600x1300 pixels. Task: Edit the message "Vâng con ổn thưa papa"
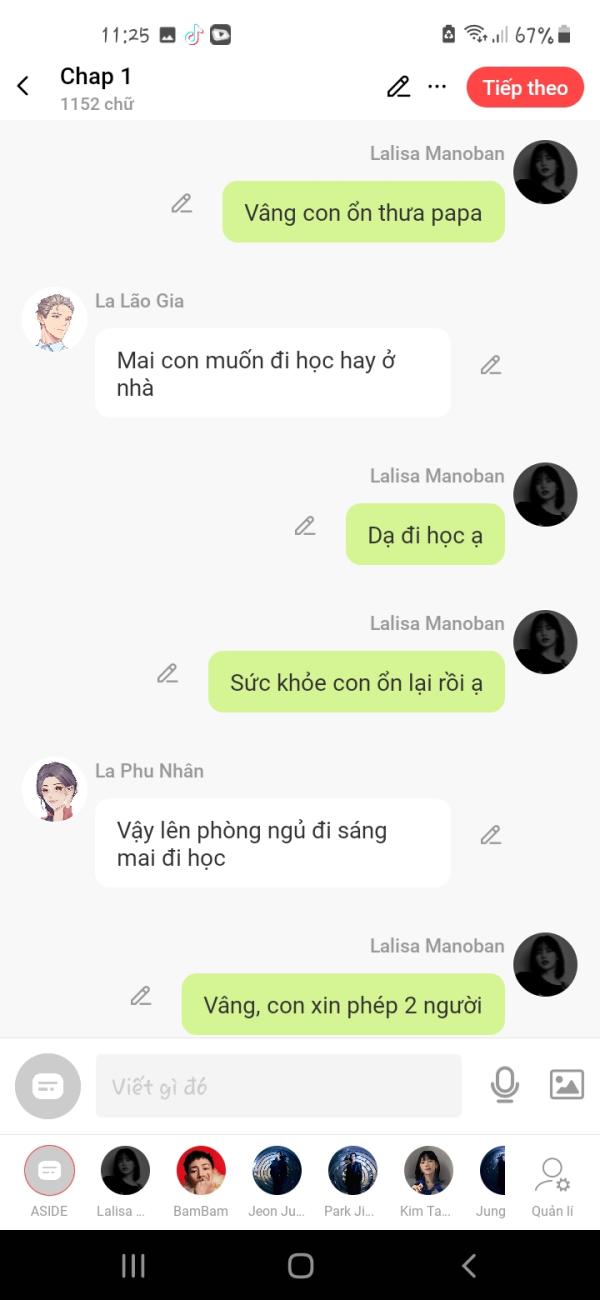pyautogui.click(x=181, y=204)
